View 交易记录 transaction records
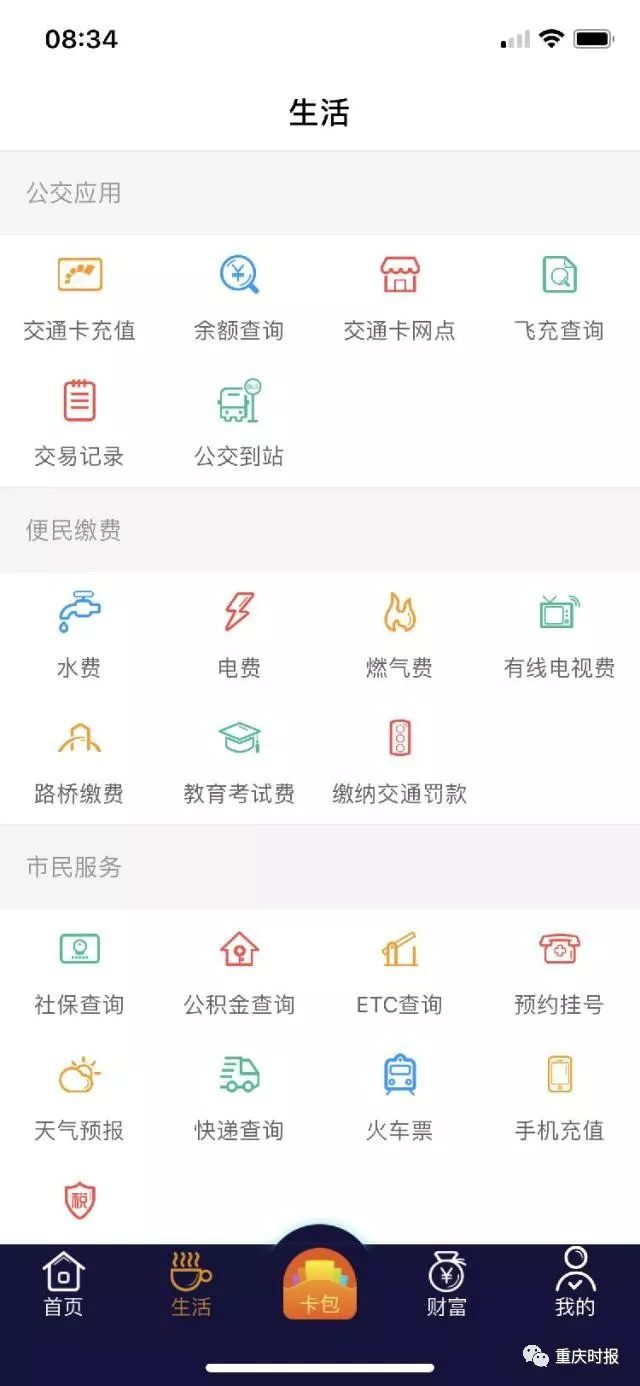The width and height of the screenshot is (640, 1386). coord(80,424)
